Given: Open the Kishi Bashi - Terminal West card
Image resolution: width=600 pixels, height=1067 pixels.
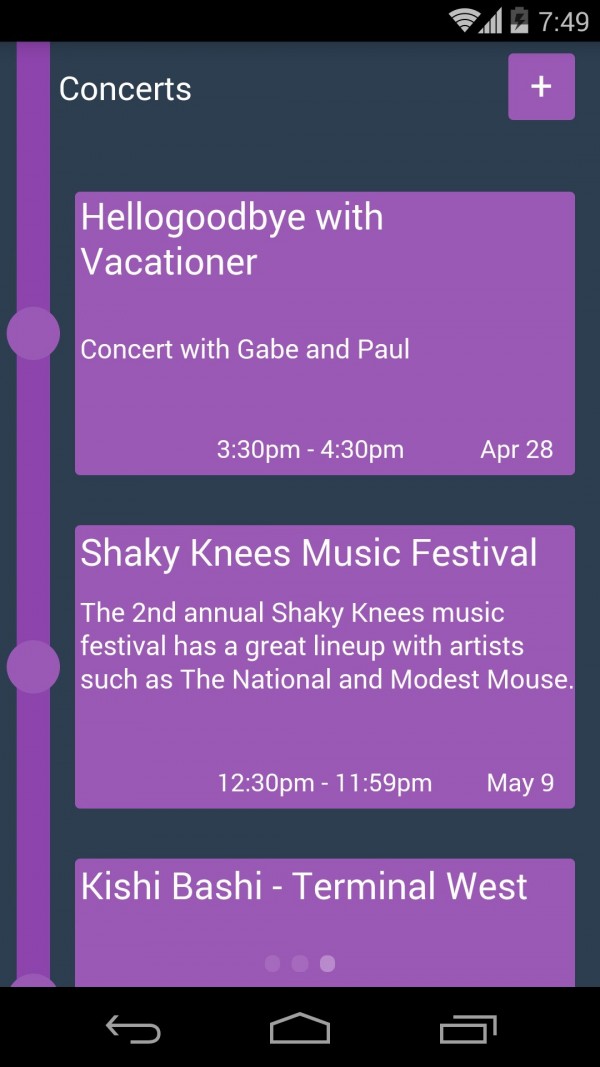Looking at the screenshot, I should 324,923.
